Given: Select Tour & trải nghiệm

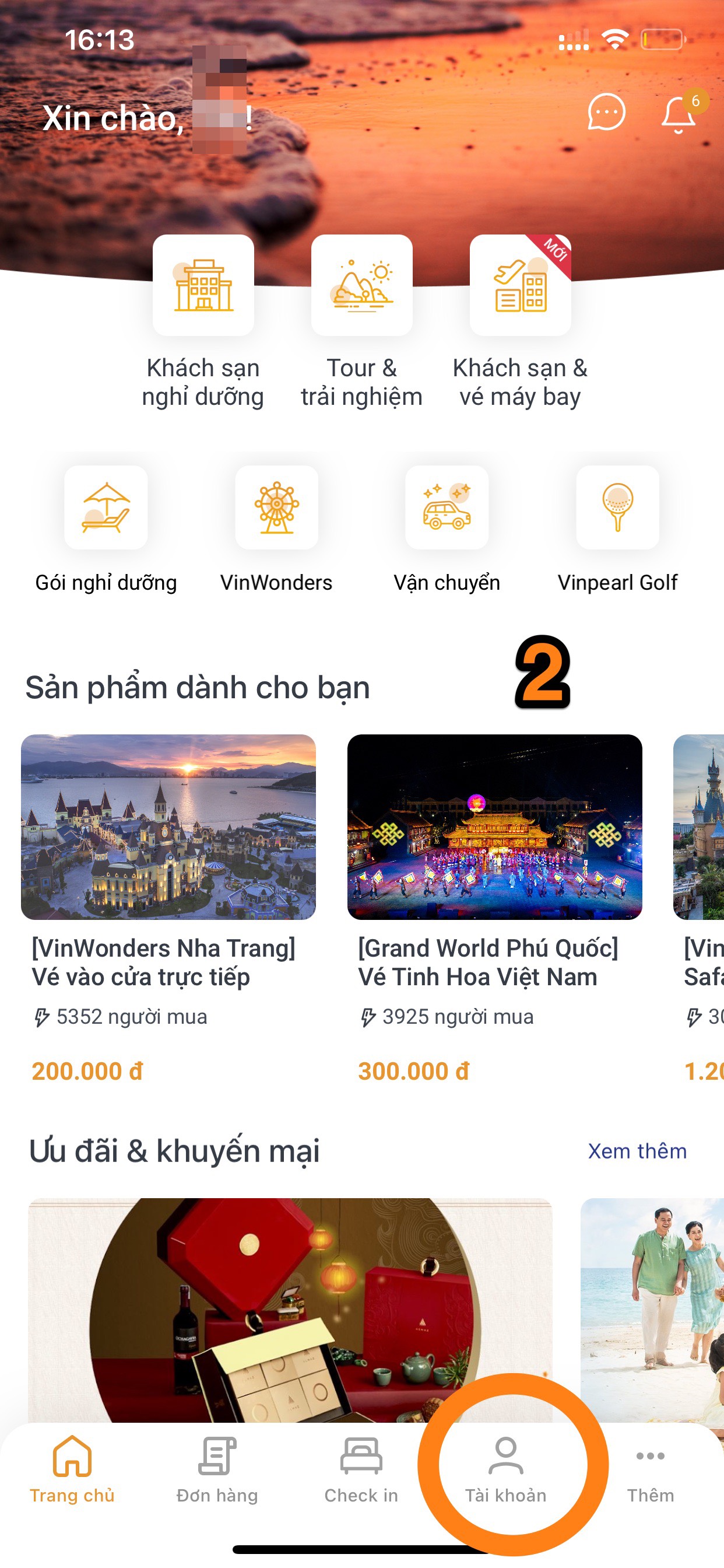Looking at the screenshot, I should tap(361, 286).
